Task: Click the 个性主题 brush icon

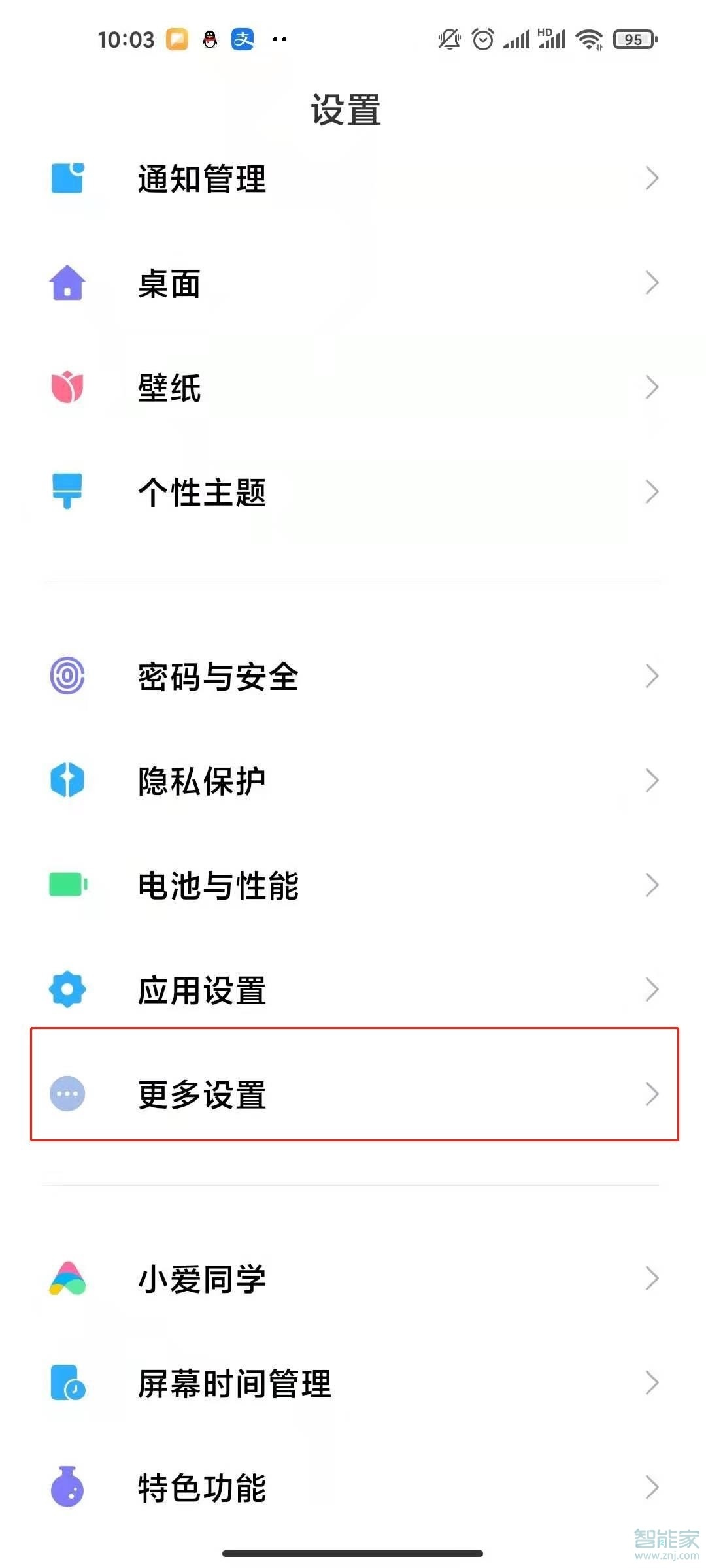Action: click(67, 492)
